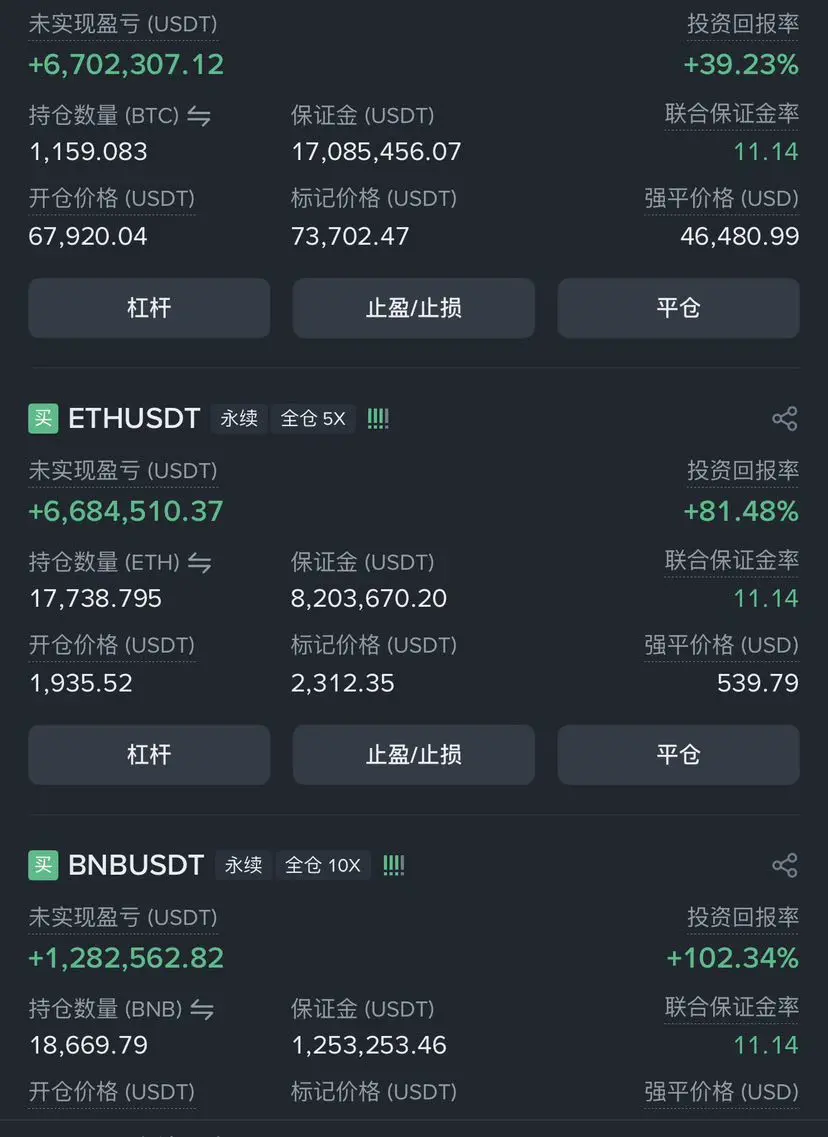Tap 平仓 to close the ETHUSDT position
828x1137 pixels.
click(x=678, y=755)
